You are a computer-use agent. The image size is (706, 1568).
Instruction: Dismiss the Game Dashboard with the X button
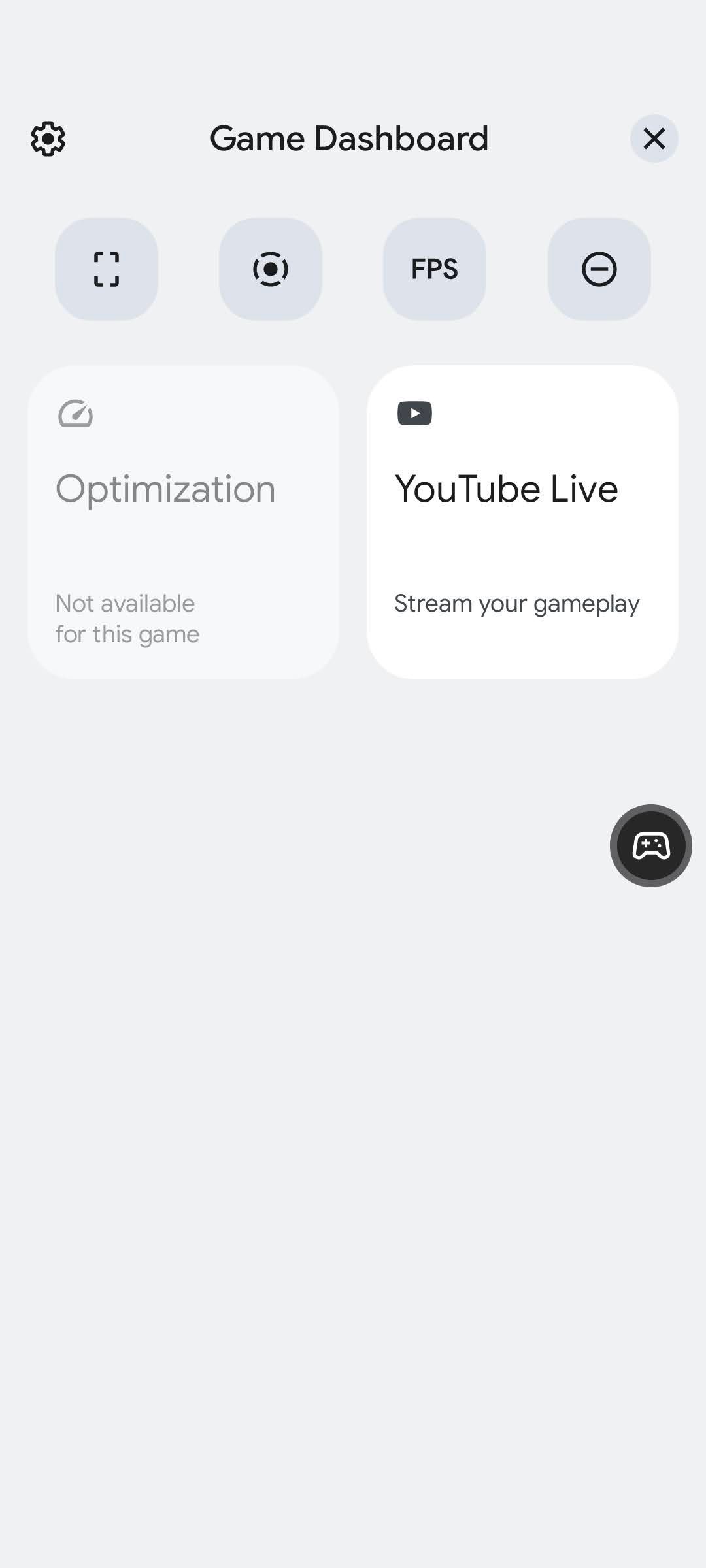pyautogui.click(x=654, y=138)
